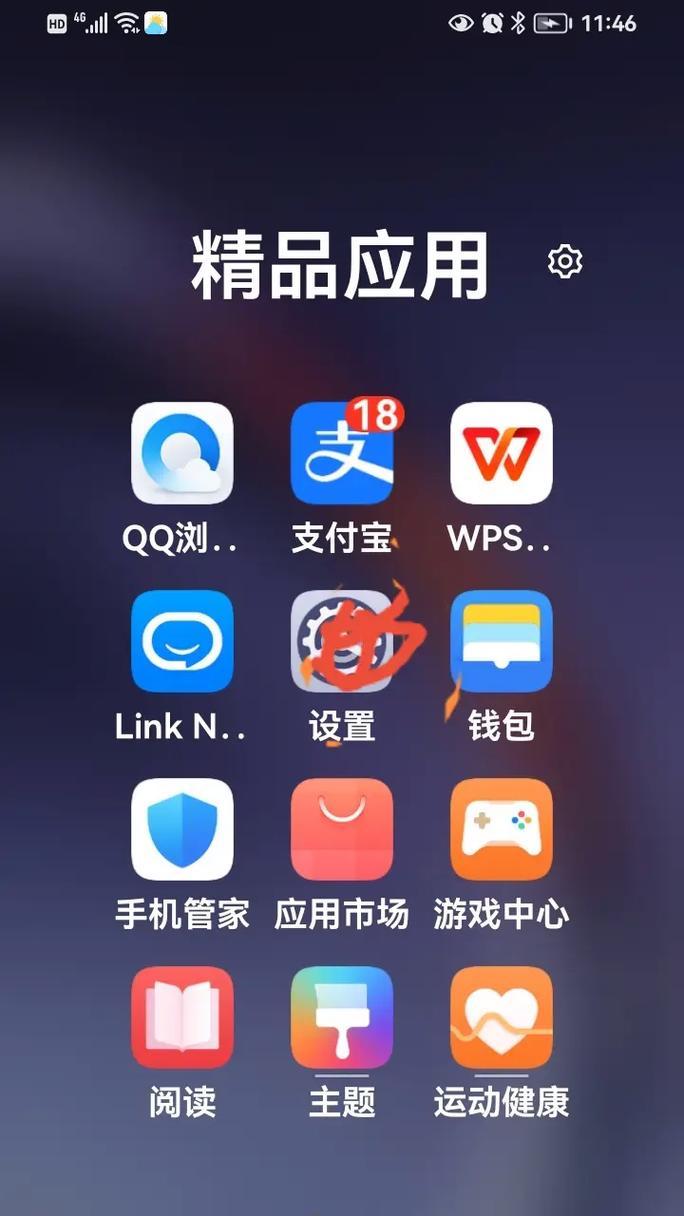Launch the 阅读 (Reading) app
The image size is (684, 1216).
tap(182, 1017)
